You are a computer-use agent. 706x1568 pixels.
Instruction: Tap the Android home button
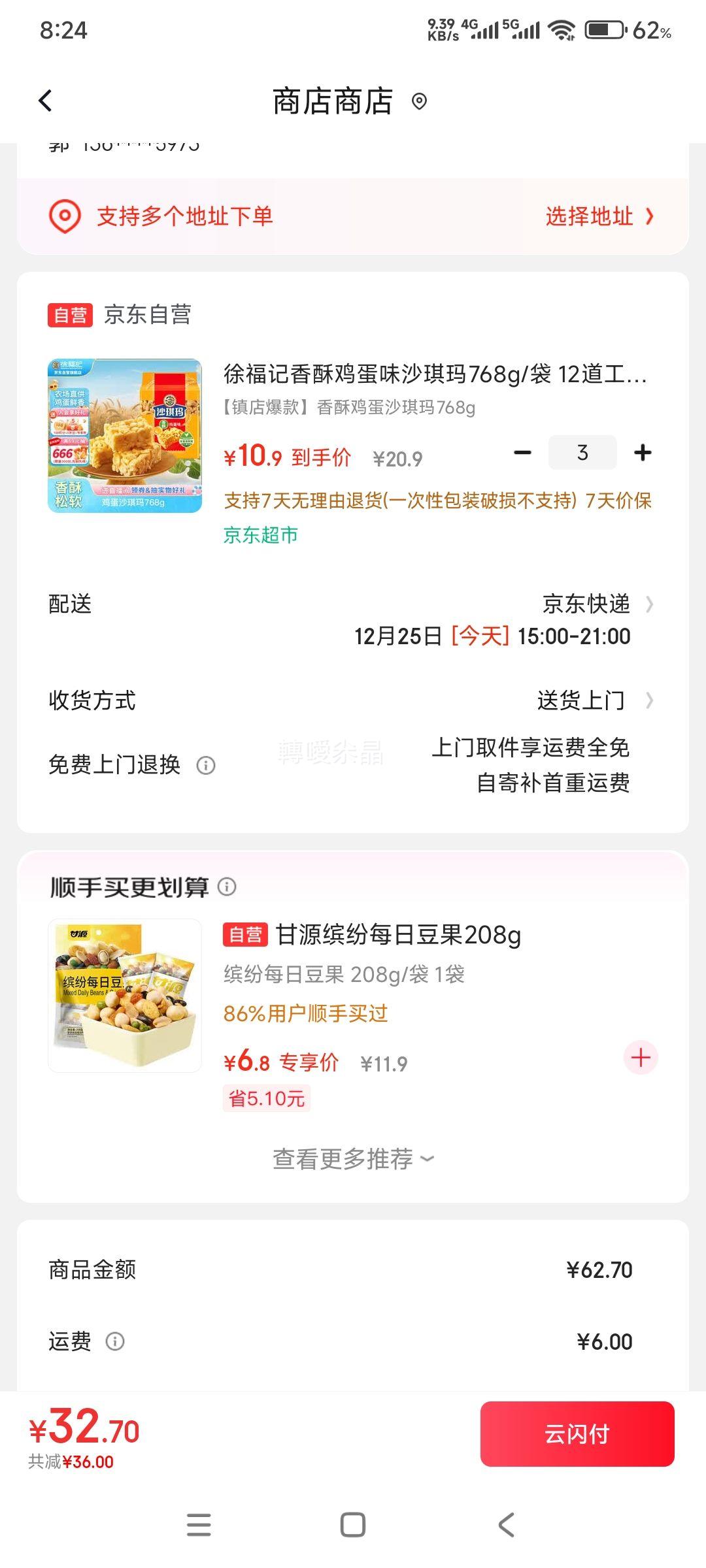pyautogui.click(x=353, y=1525)
